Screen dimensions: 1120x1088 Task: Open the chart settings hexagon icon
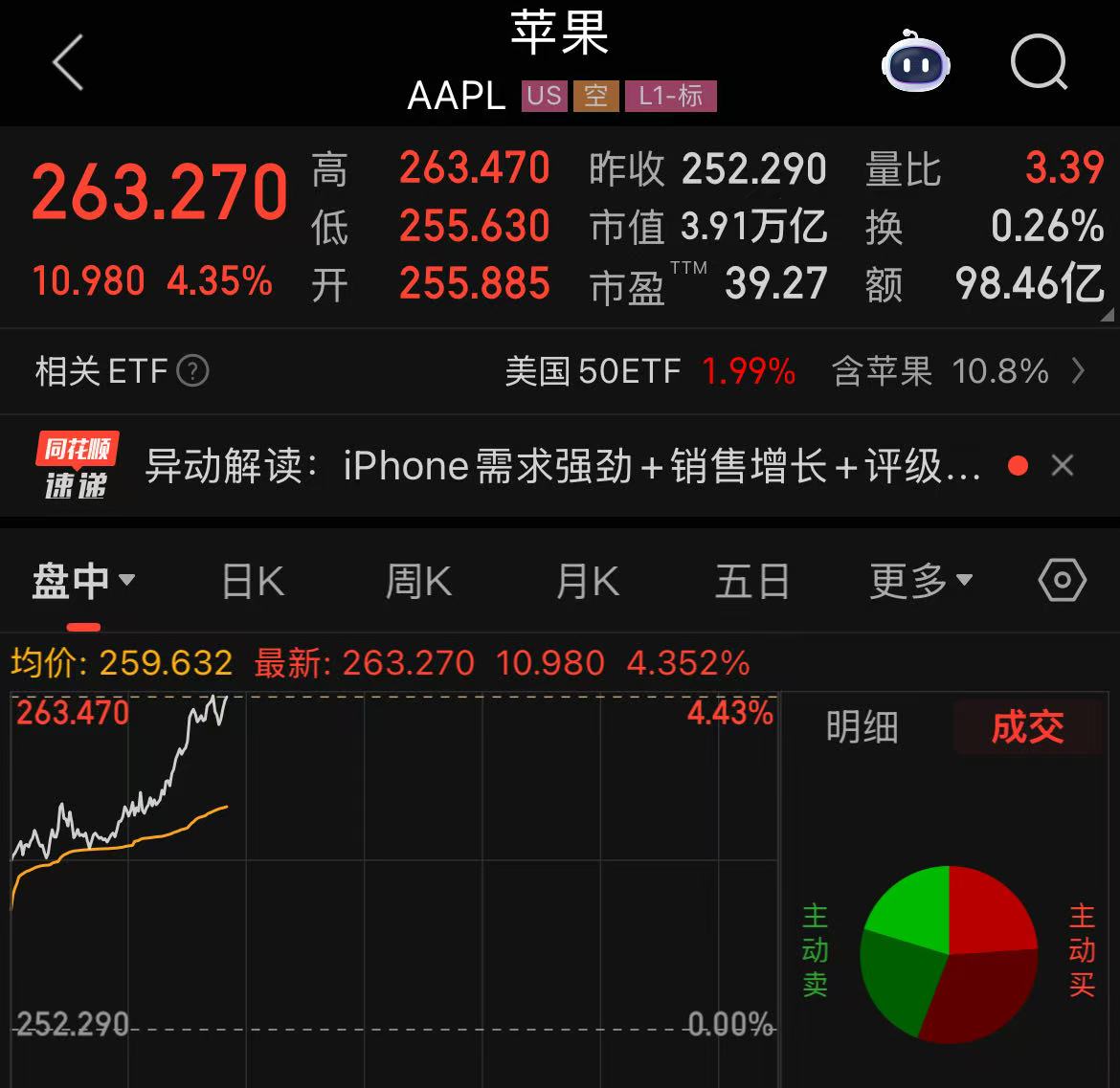pos(1062,581)
